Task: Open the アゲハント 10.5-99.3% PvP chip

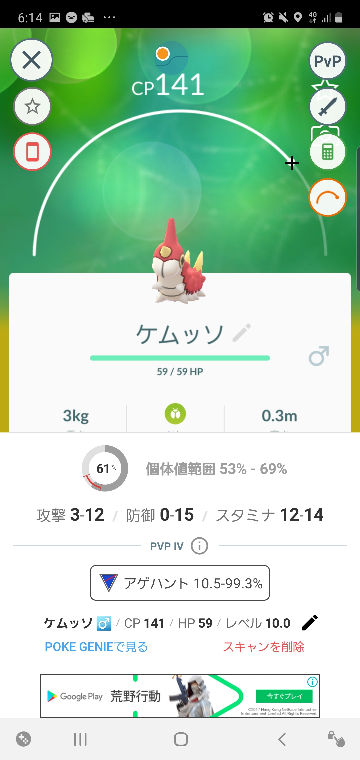Action: pos(180,583)
